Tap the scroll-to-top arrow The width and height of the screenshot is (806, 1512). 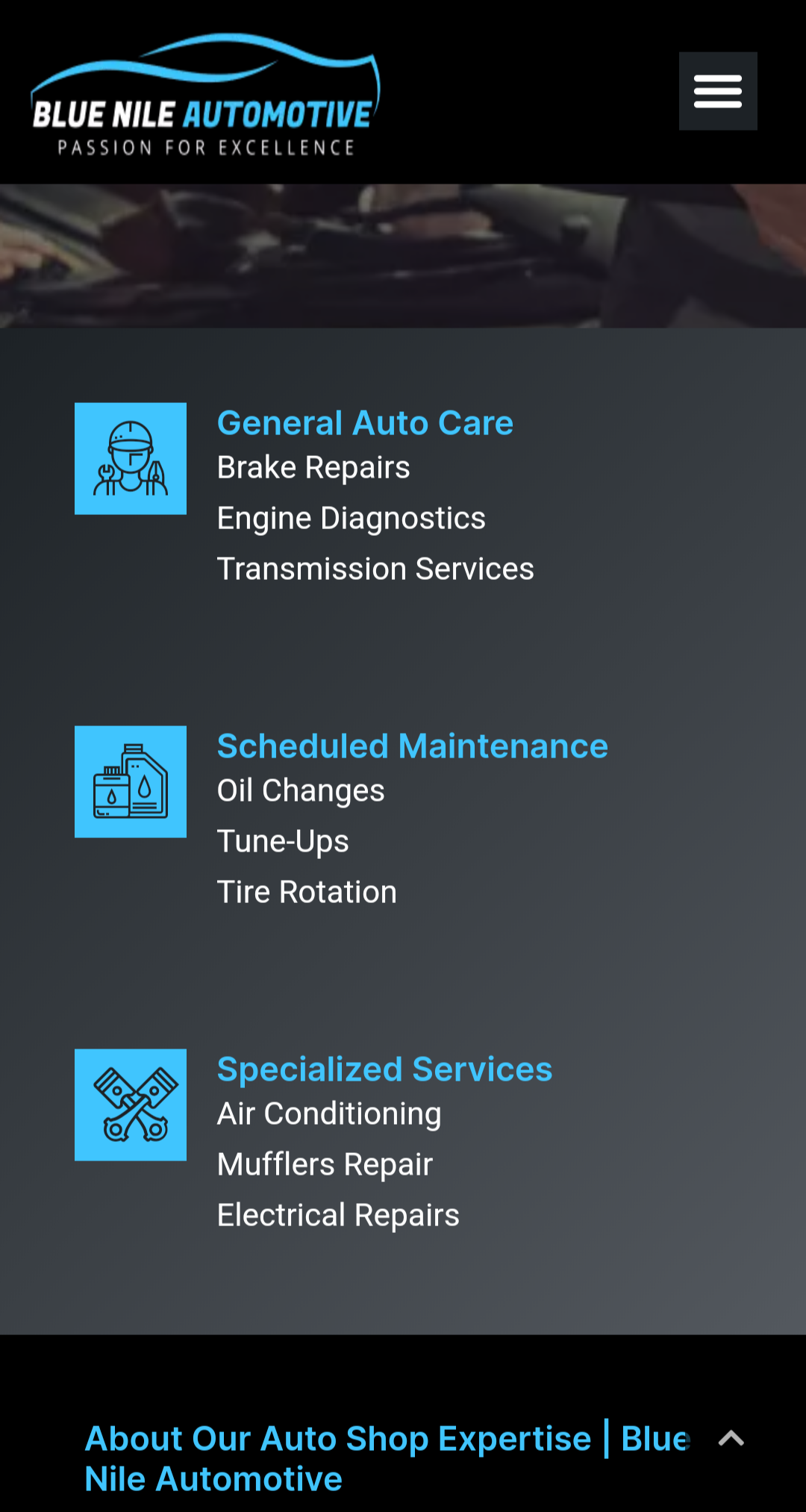(731, 1438)
